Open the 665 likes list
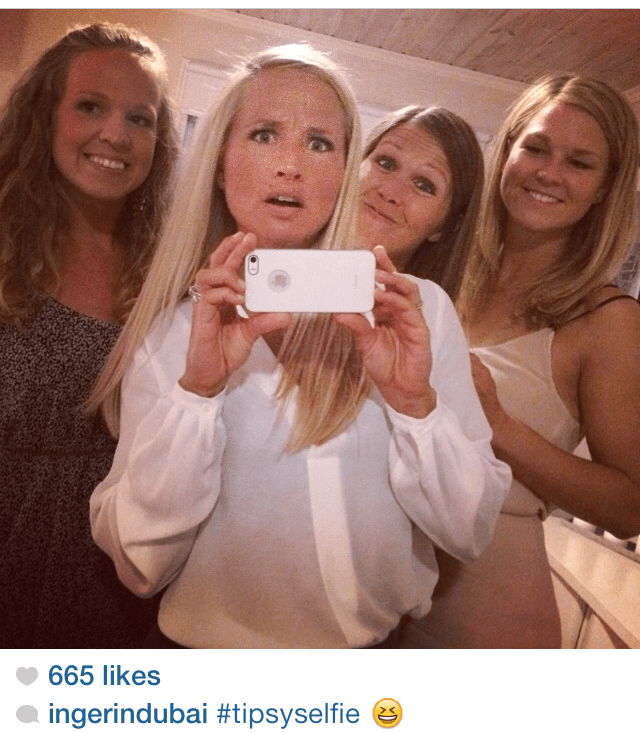 [x=104, y=677]
